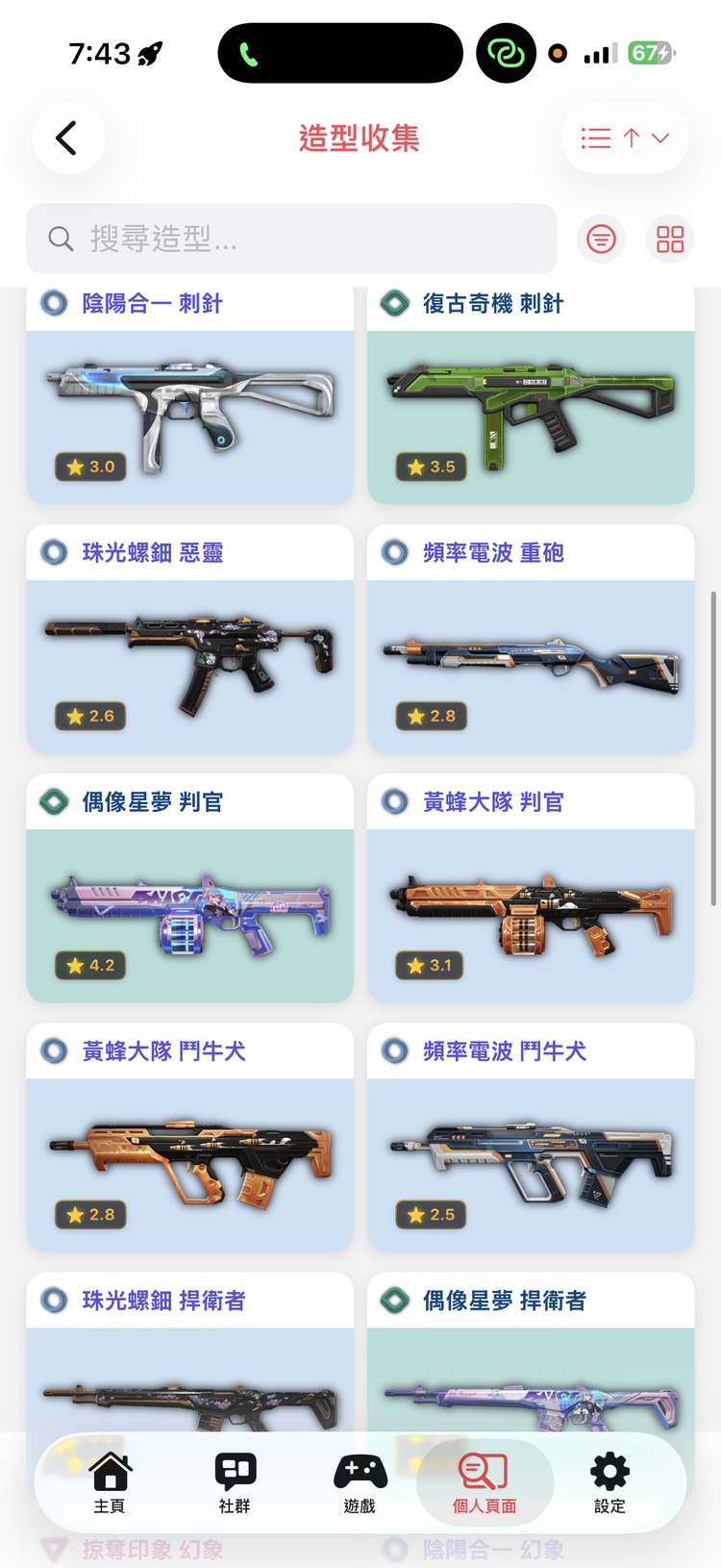Tap the blue tier emblem beside 珠光螺鈿 惡靈
This screenshot has width=721, height=1568.
coord(52,552)
